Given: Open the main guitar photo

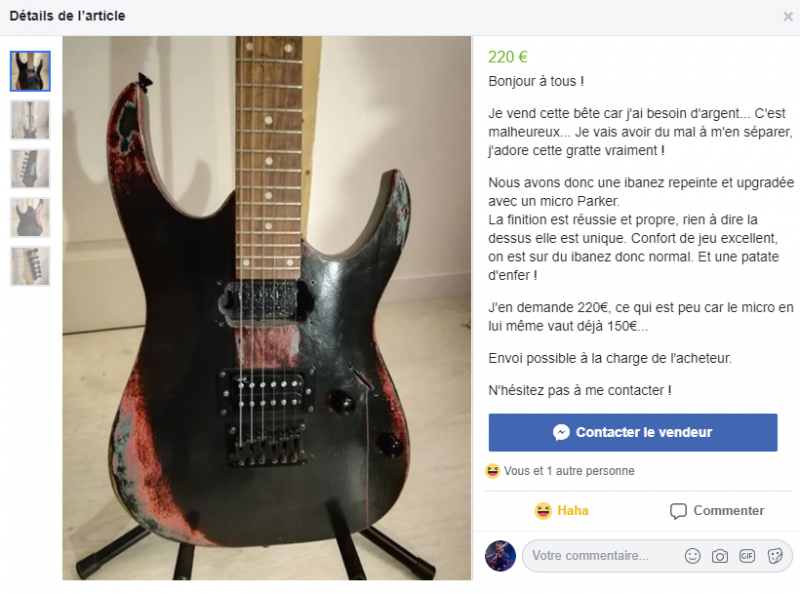Looking at the screenshot, I should (x=267, y=308).
